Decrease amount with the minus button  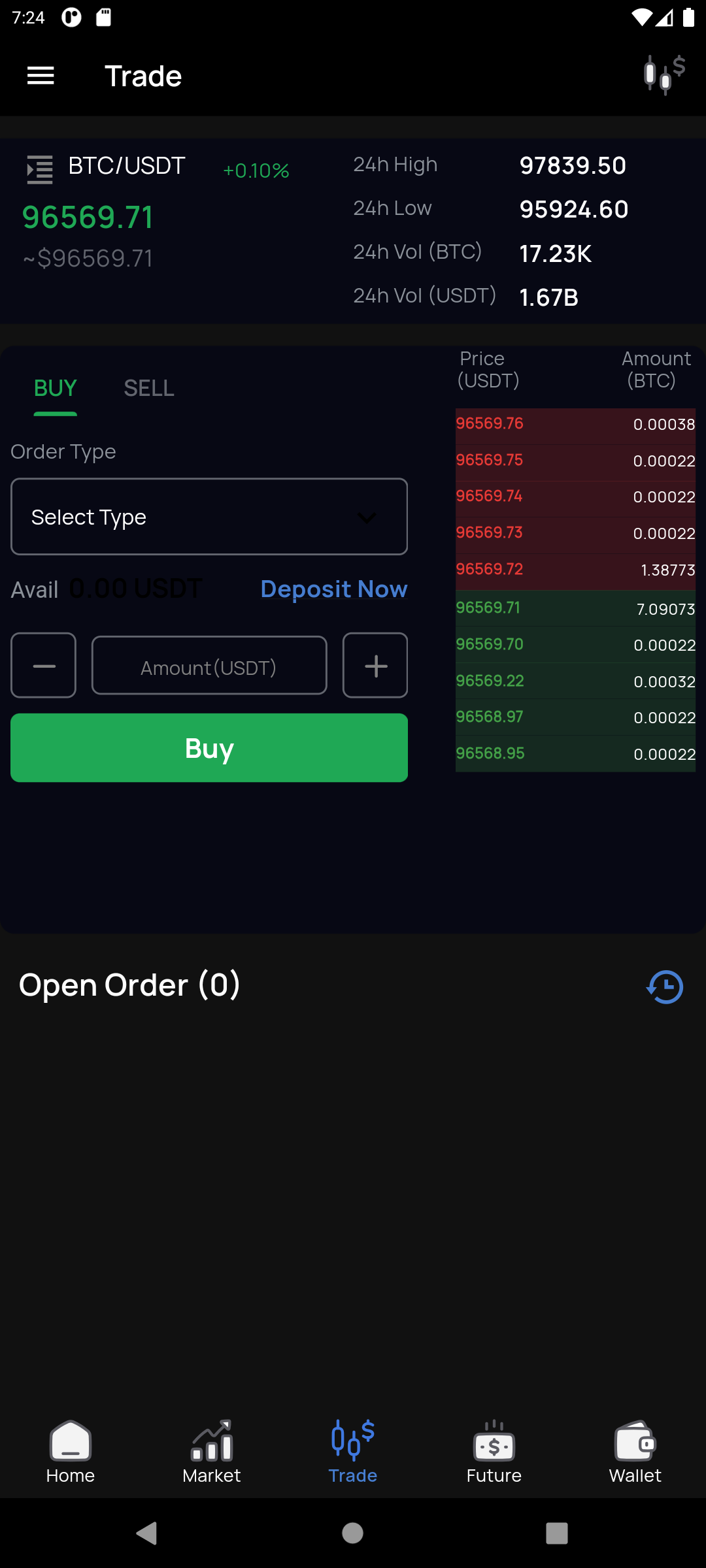(x=43, y=666)
